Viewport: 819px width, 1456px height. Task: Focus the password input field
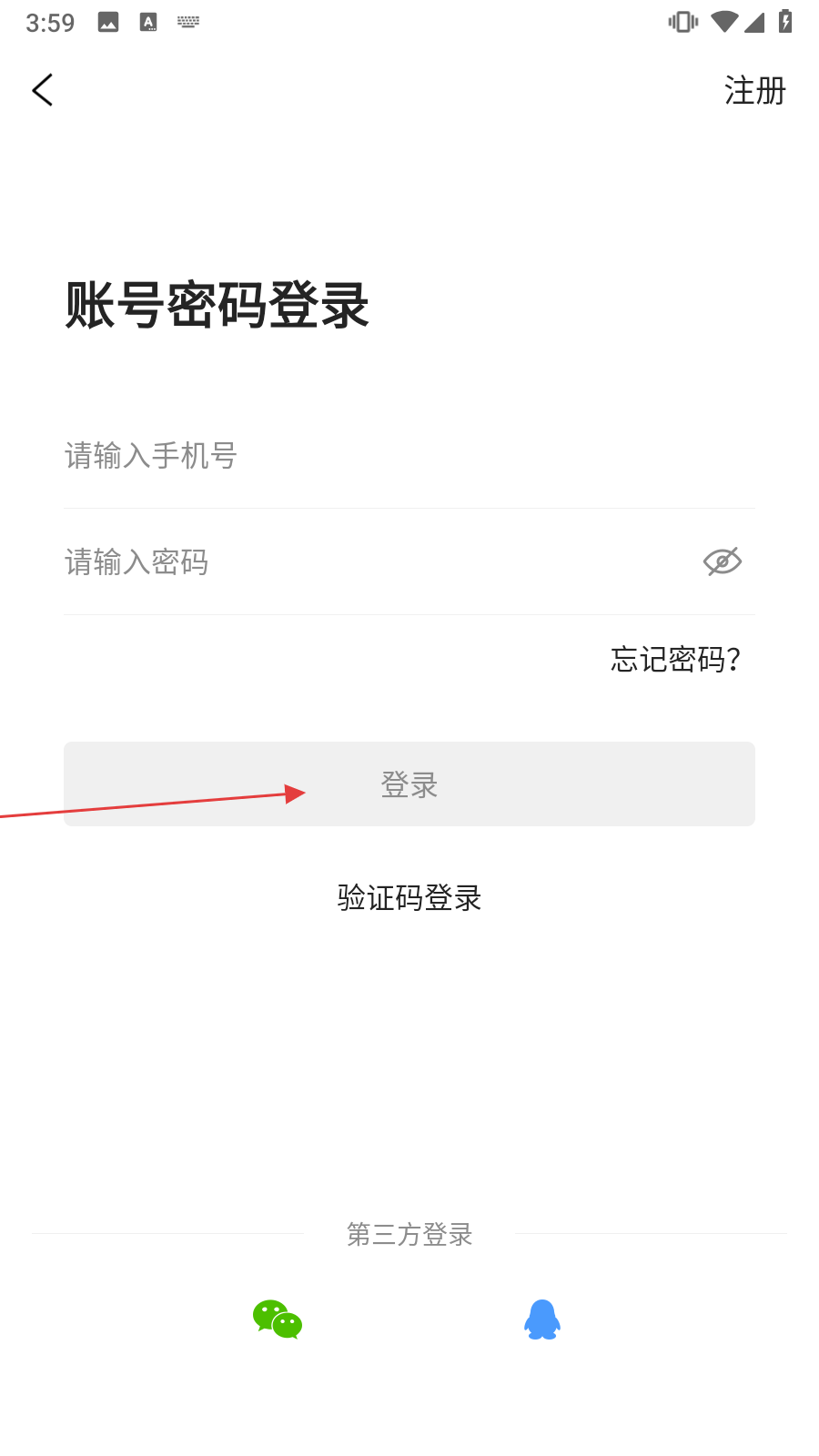point(364,562)
